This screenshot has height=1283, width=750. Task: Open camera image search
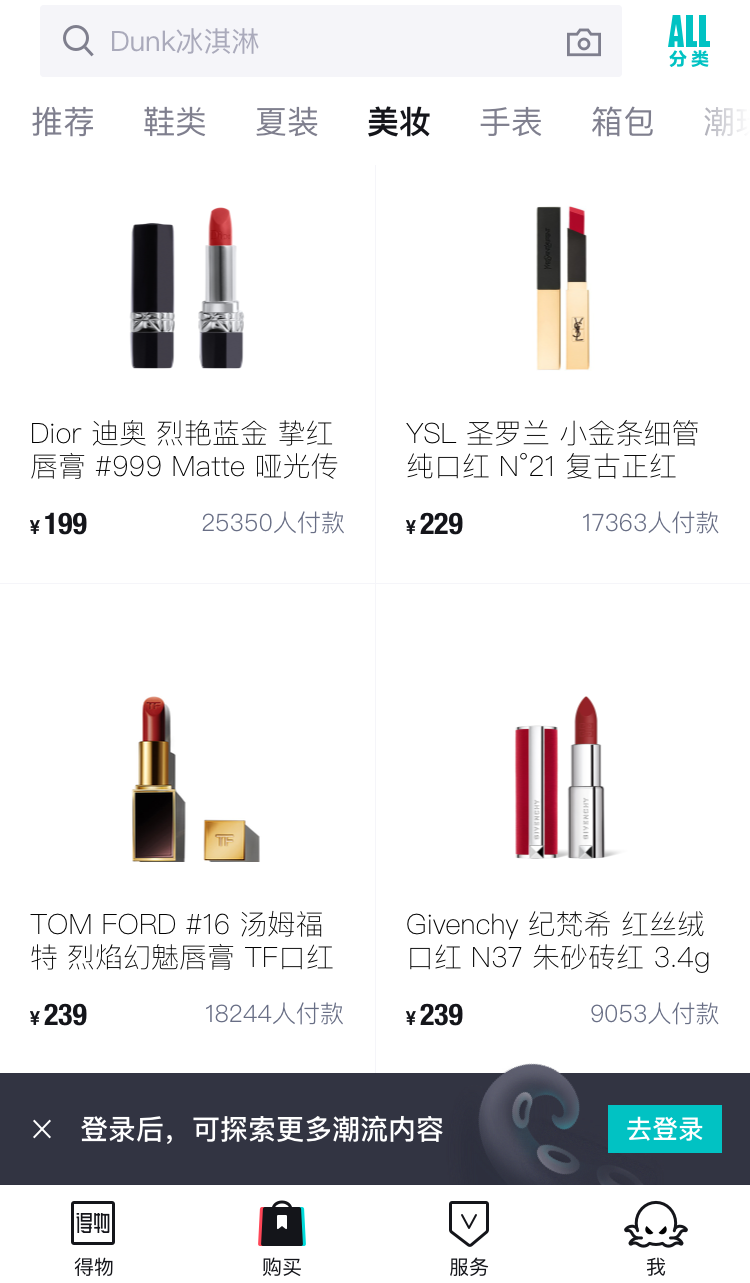coord(583,42)
